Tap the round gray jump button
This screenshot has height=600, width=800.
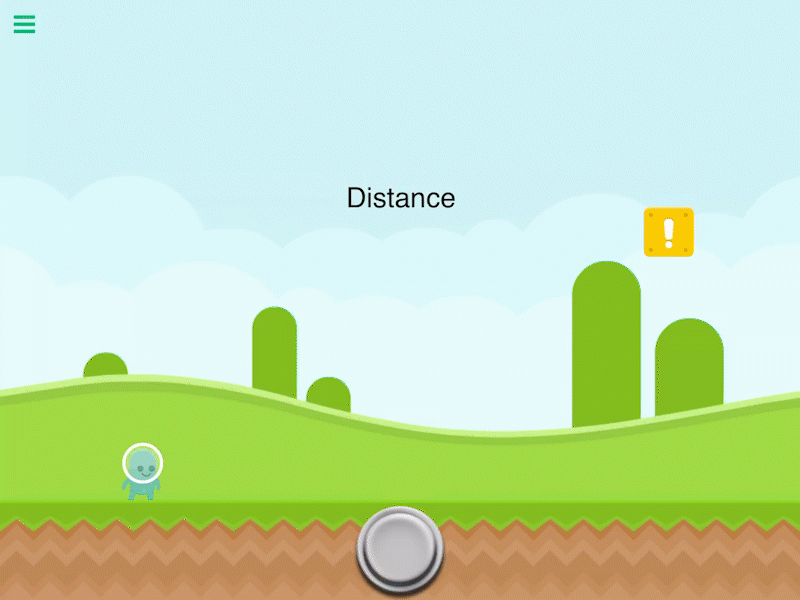coord(400,549)
